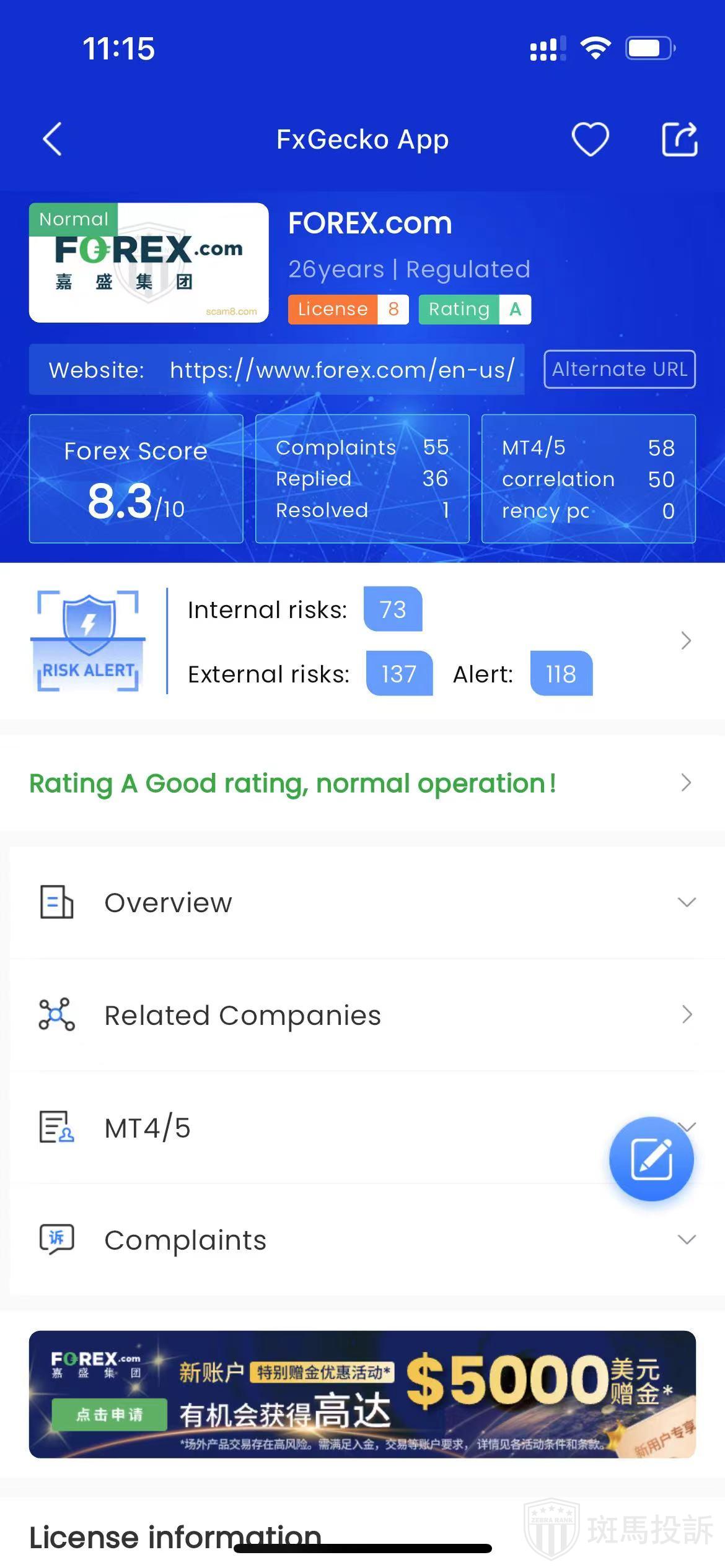Open the Alternate URL button
The image size is (725, 1568).
pyautogui.click(x=619, y=369)
